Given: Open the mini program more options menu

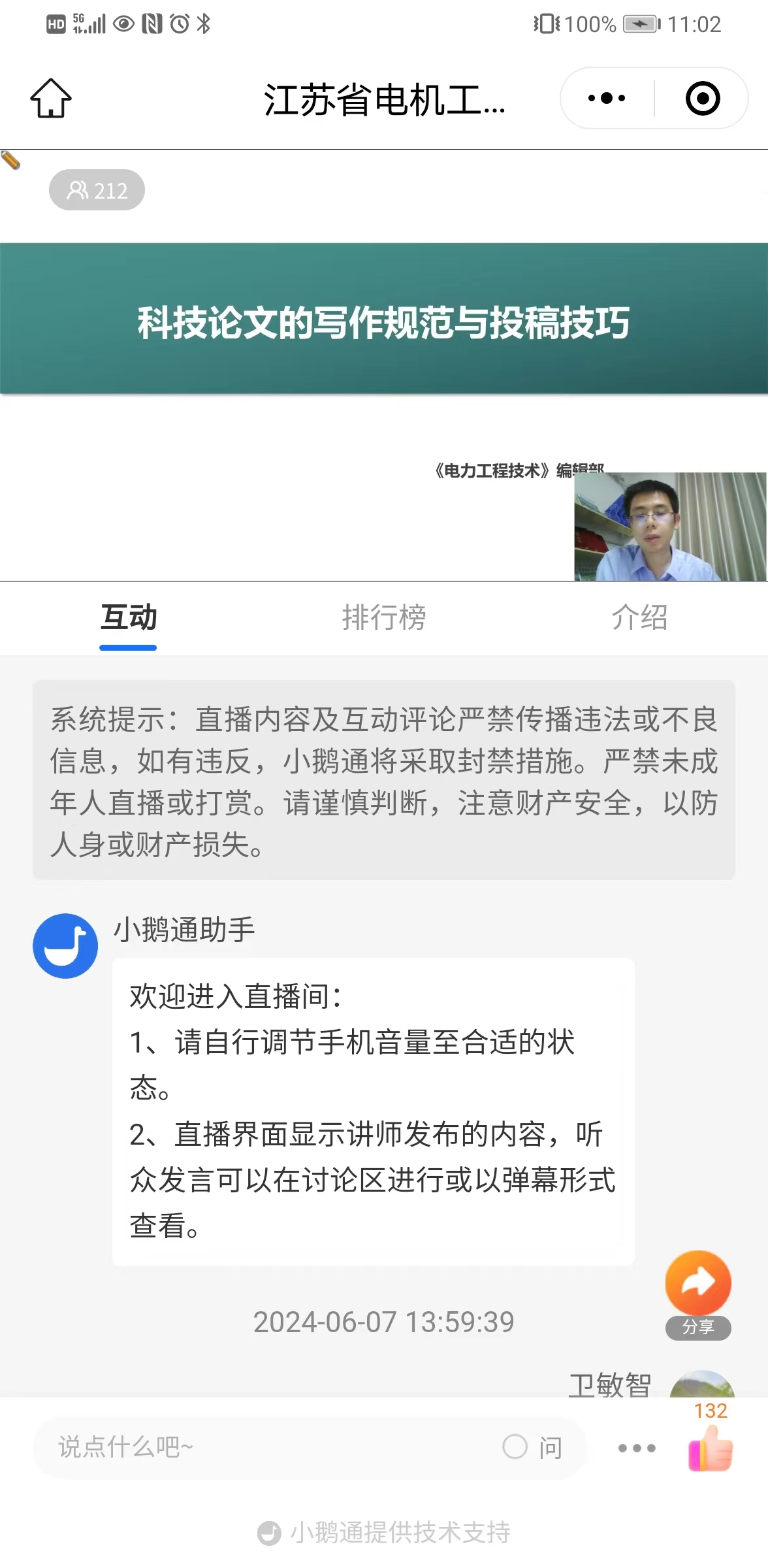Looking at the screenshot, I should click(x=607, y=99).
